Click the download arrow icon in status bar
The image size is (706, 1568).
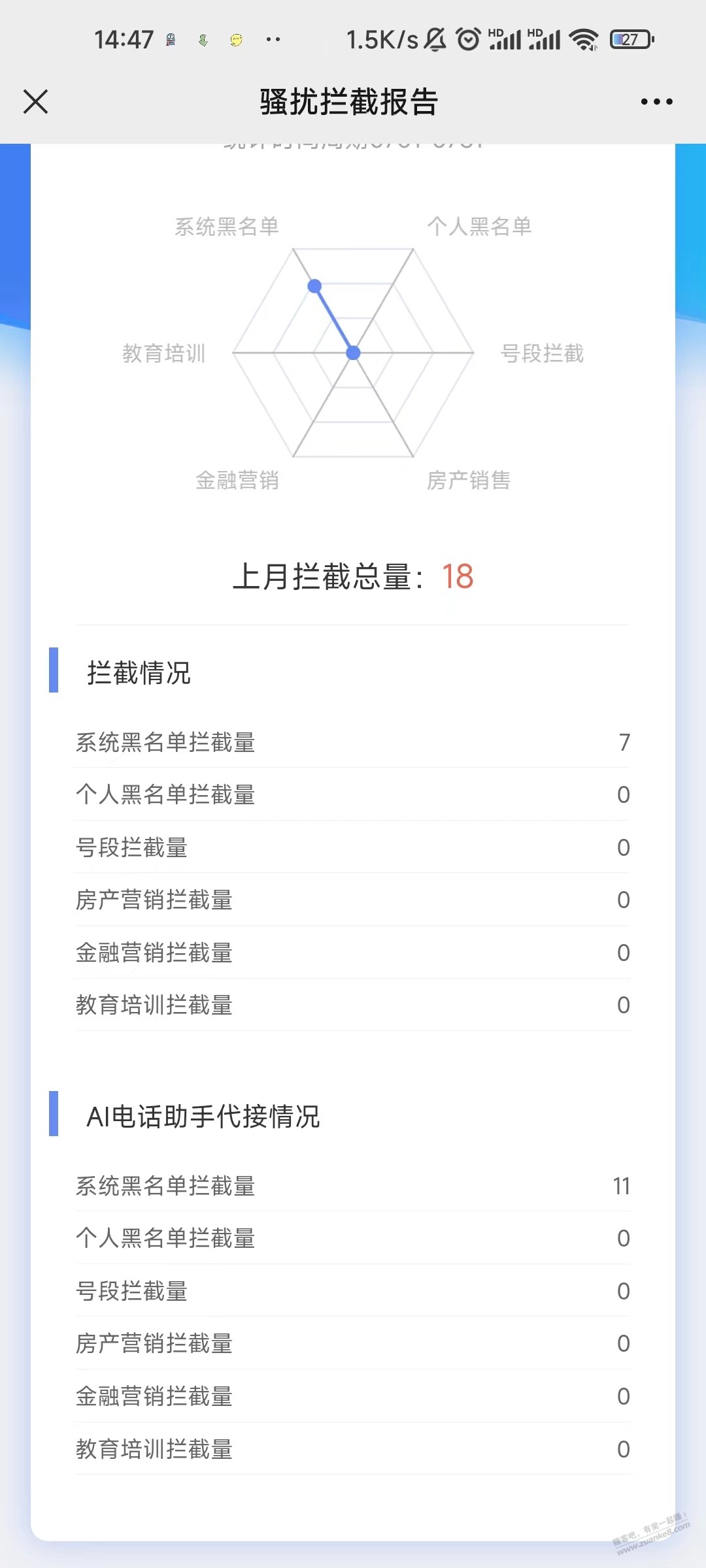tap(203, 41)
